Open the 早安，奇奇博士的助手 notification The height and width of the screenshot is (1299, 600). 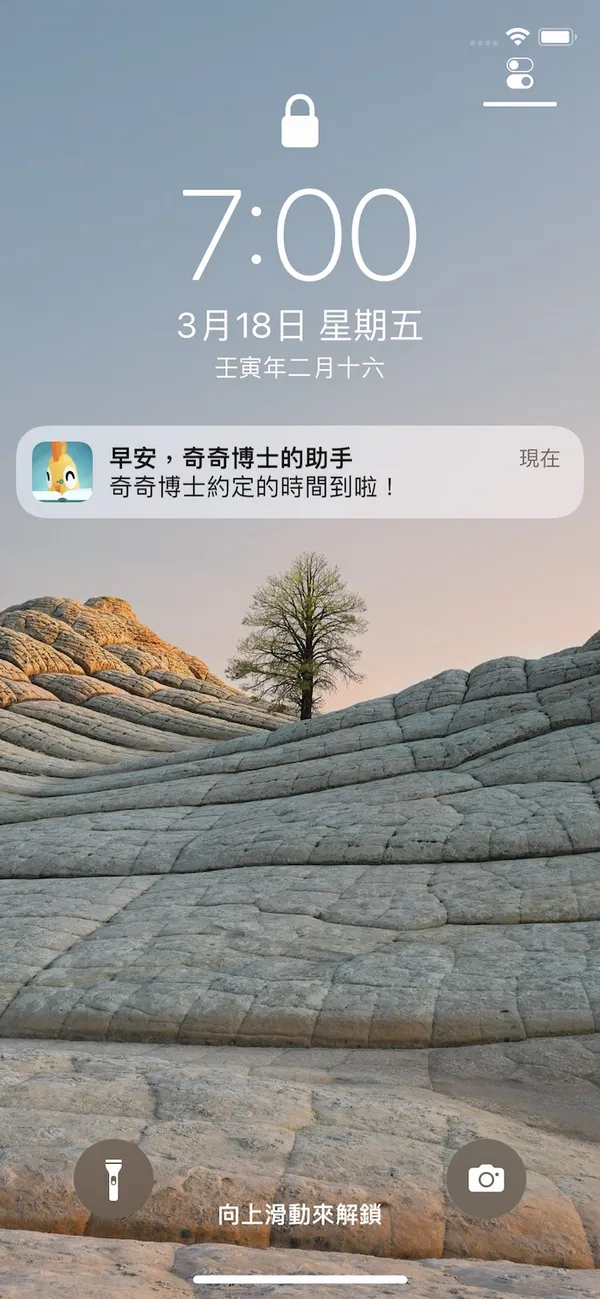pyautogui.click(x=299, y=472)
